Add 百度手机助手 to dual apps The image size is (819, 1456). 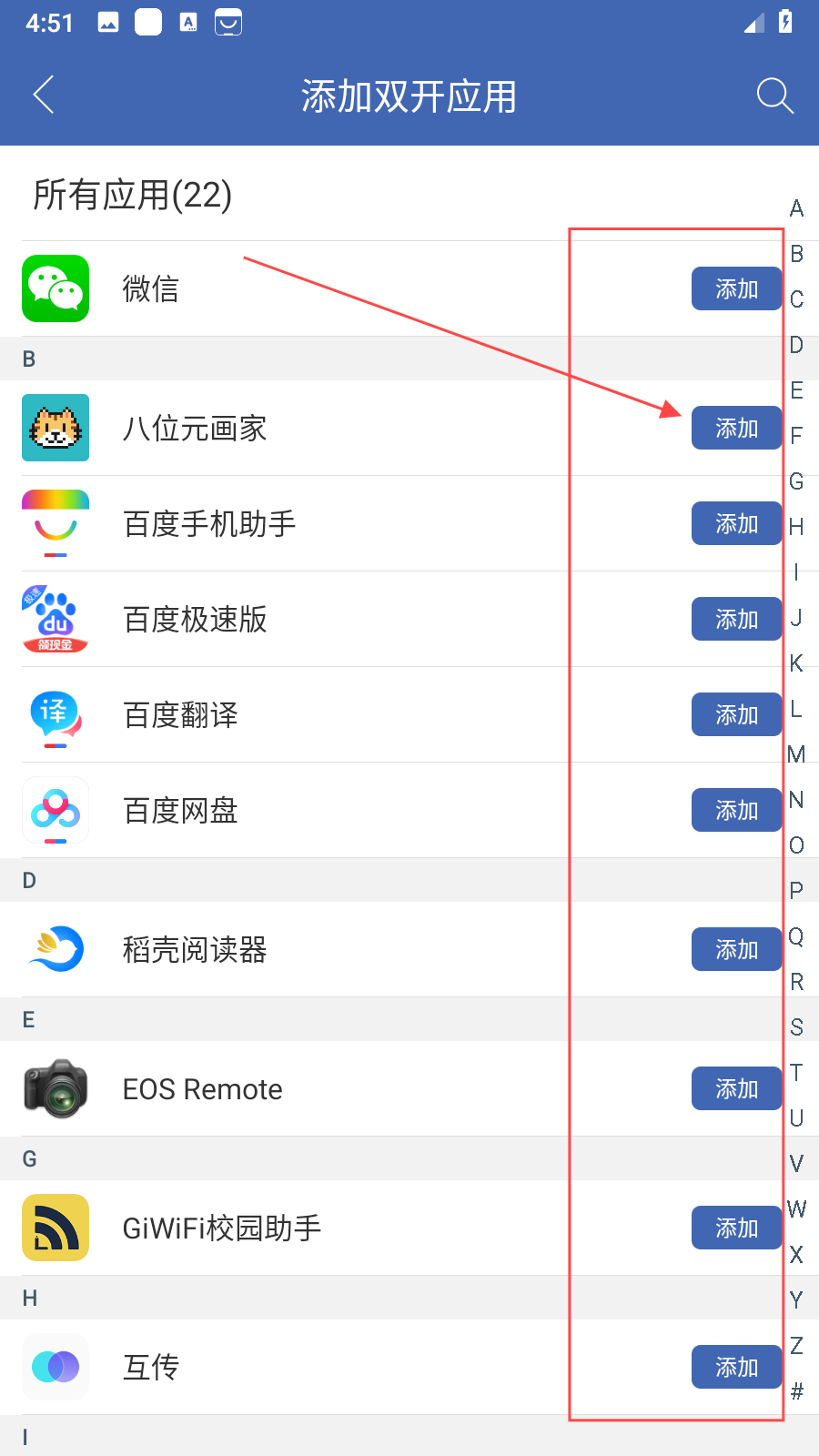(x=736, y=523)
